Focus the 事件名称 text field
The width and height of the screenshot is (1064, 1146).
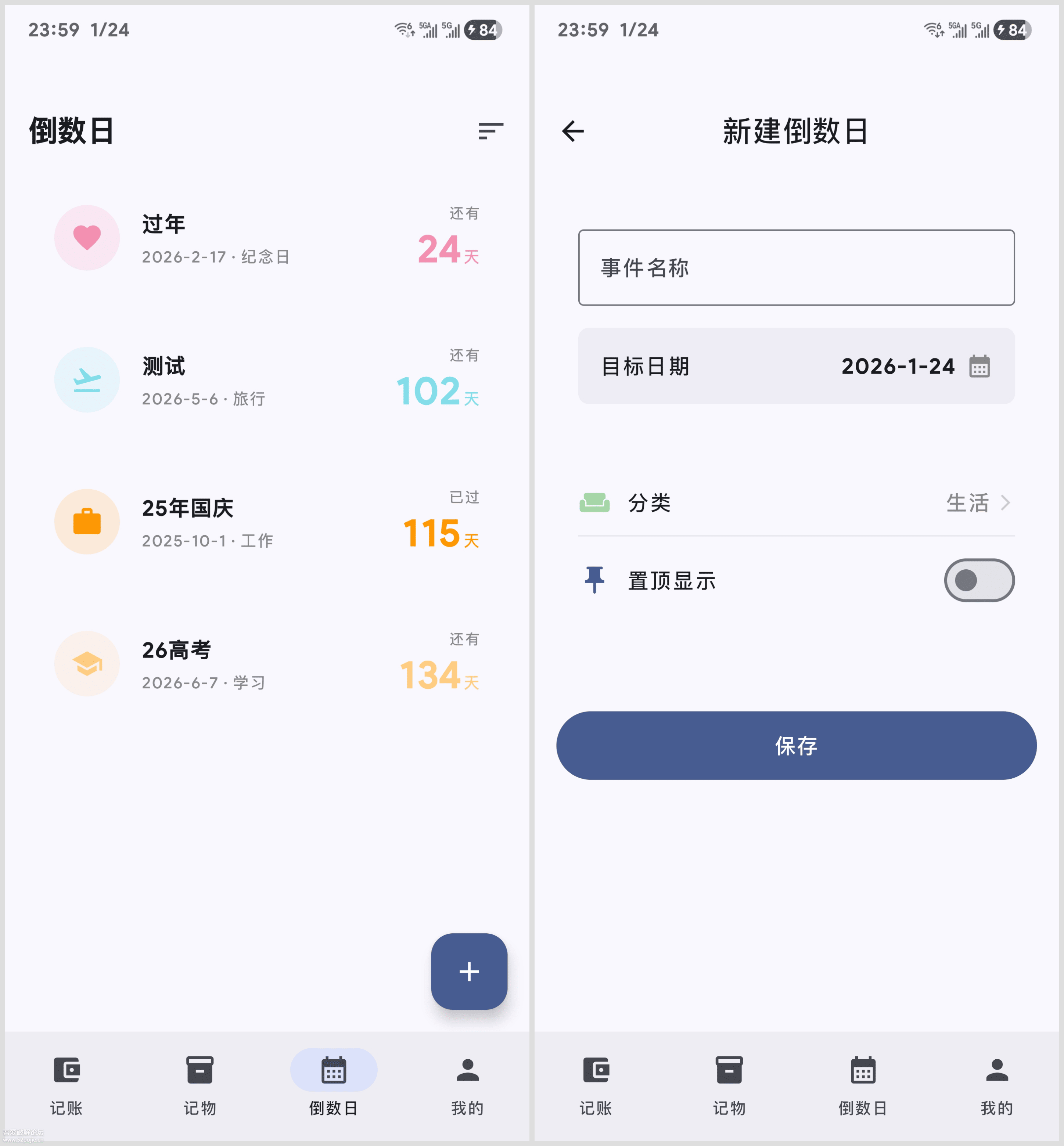coord(796,268)
